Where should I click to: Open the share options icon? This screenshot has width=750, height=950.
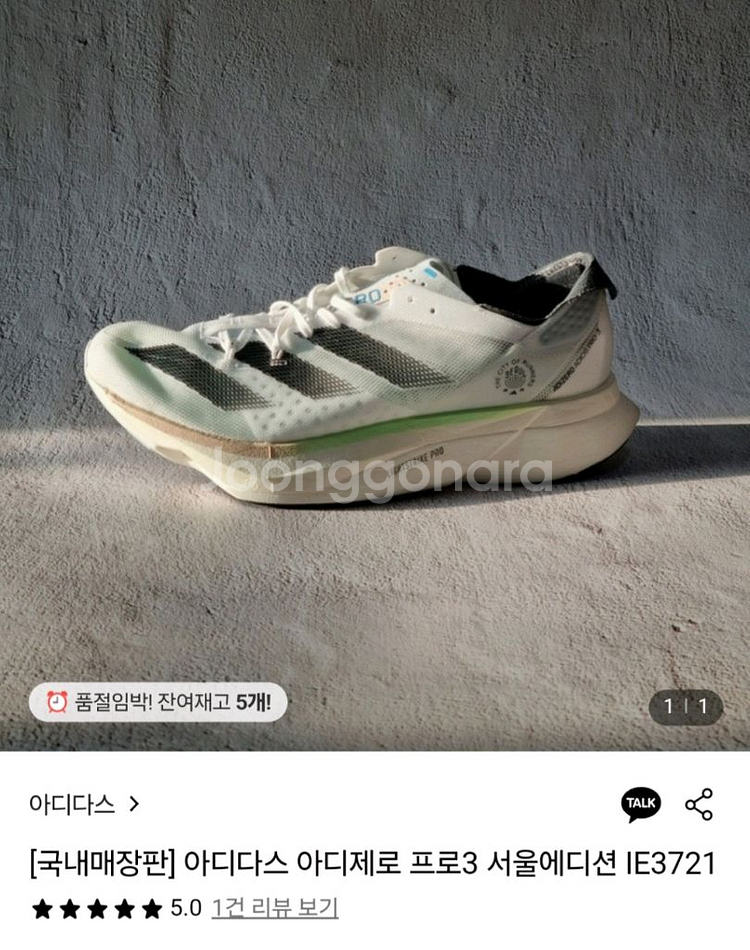click(699, 804)
